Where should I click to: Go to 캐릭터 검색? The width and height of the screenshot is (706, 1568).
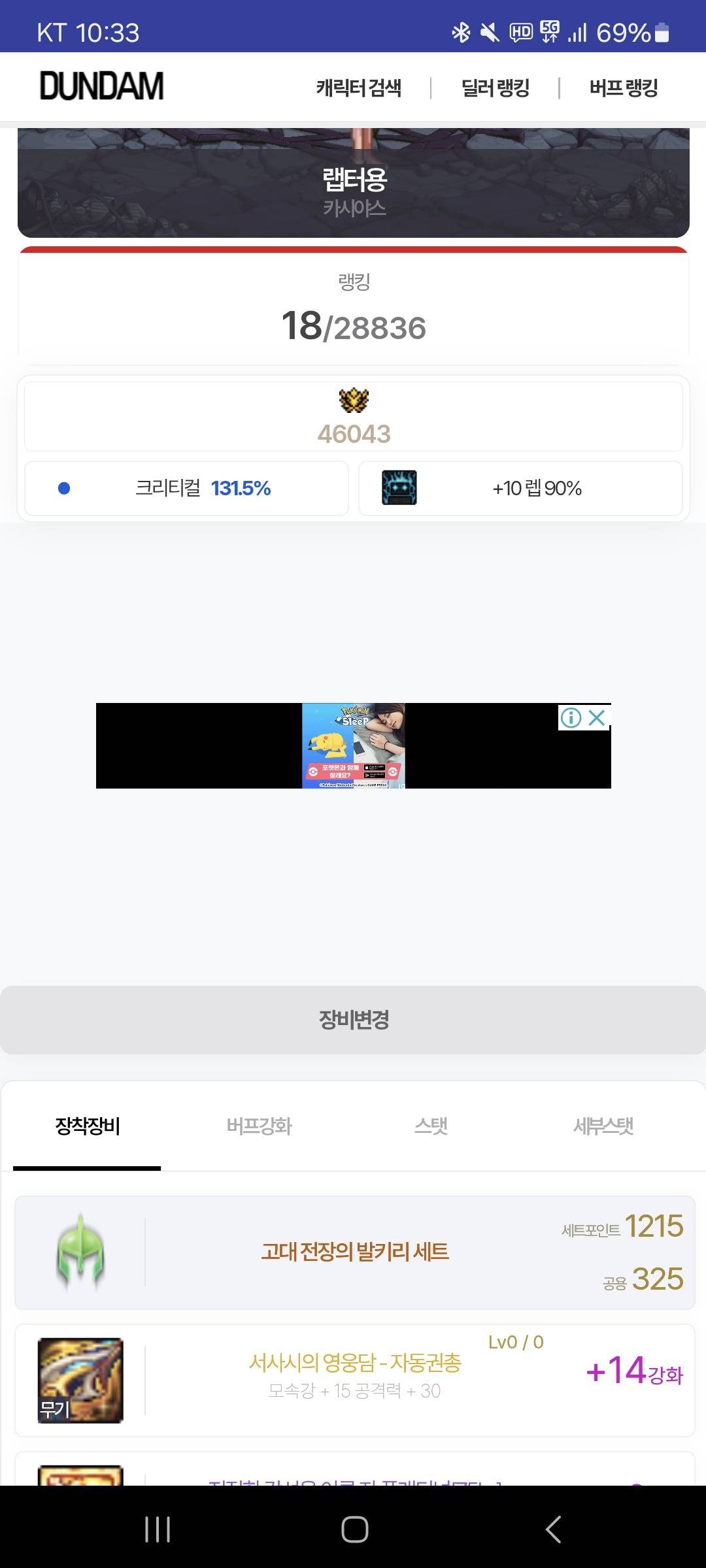point(359,88)
